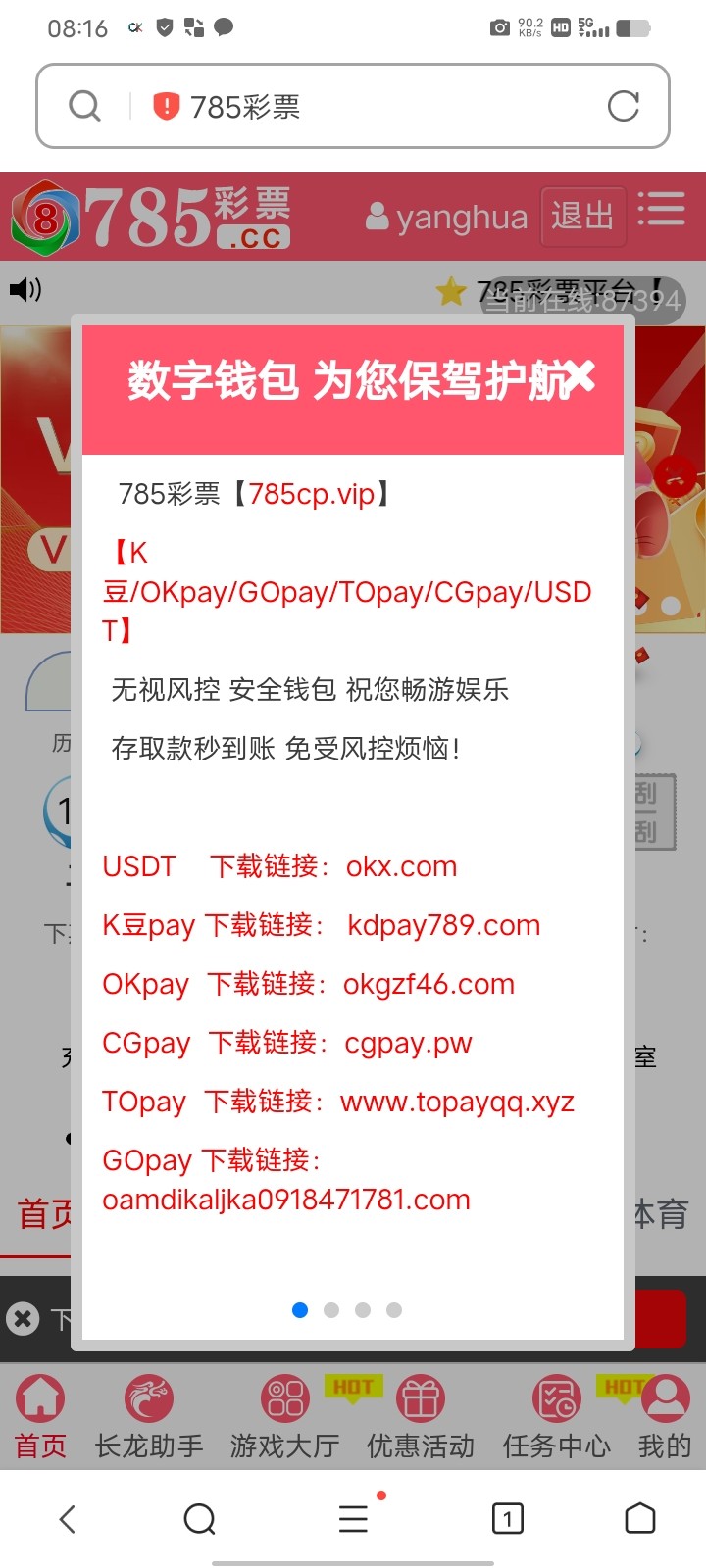706x1568 pixels.
Task: Go to 任务中心
Action: click(556, 1417)
